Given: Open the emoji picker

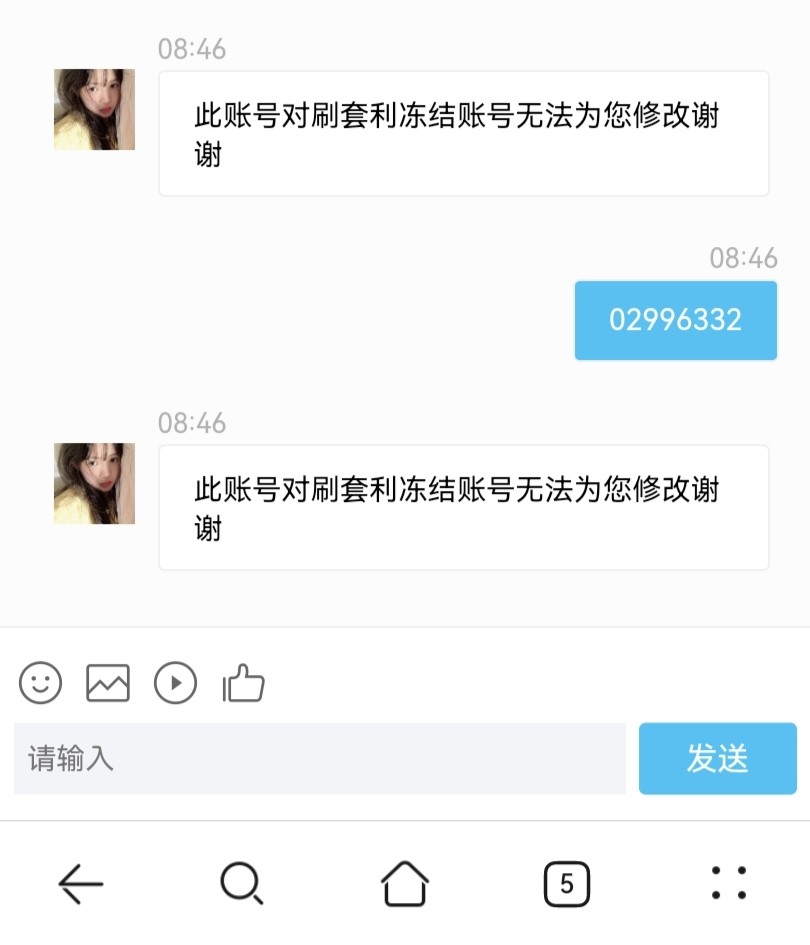Looking at the screenshot, I should click(x=40, y=683).
